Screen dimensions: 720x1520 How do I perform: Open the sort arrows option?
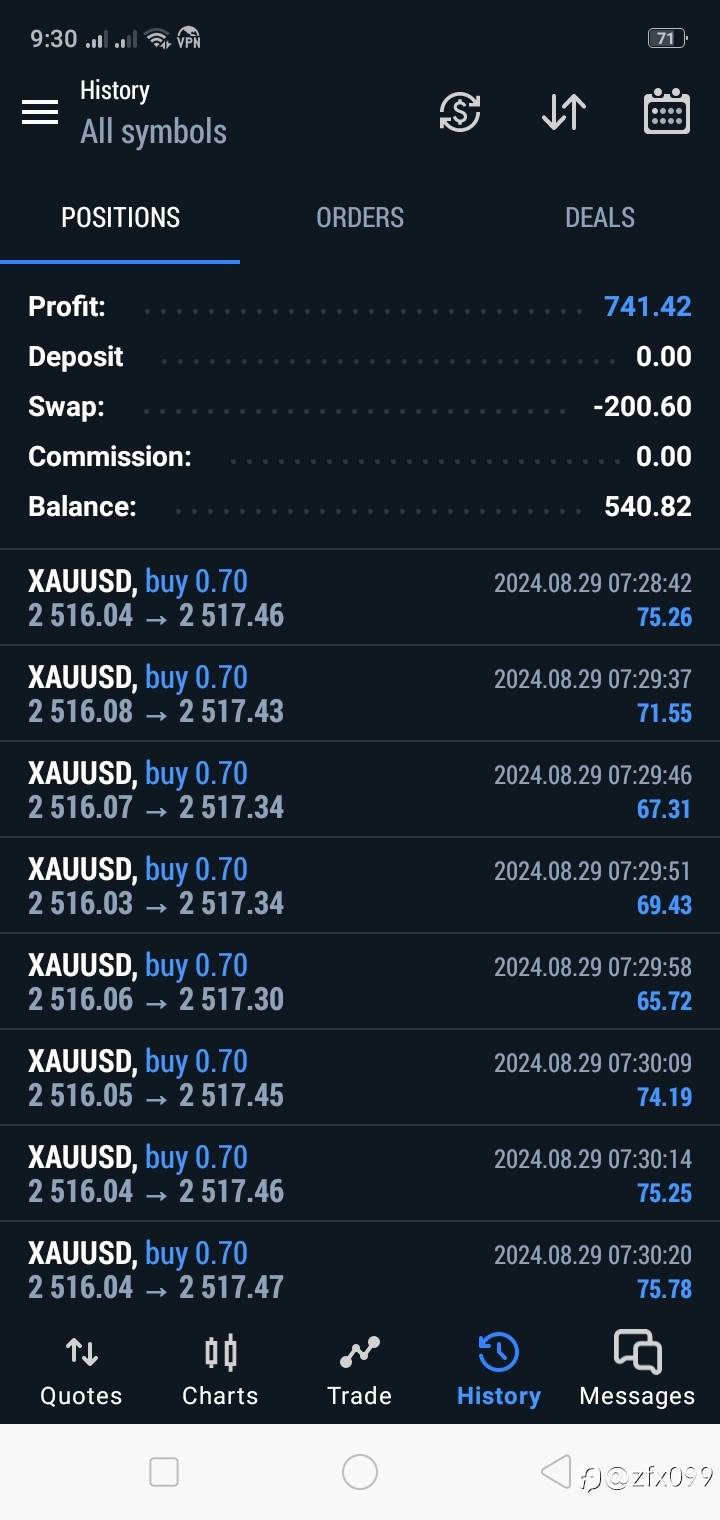[x=564, y=112]
